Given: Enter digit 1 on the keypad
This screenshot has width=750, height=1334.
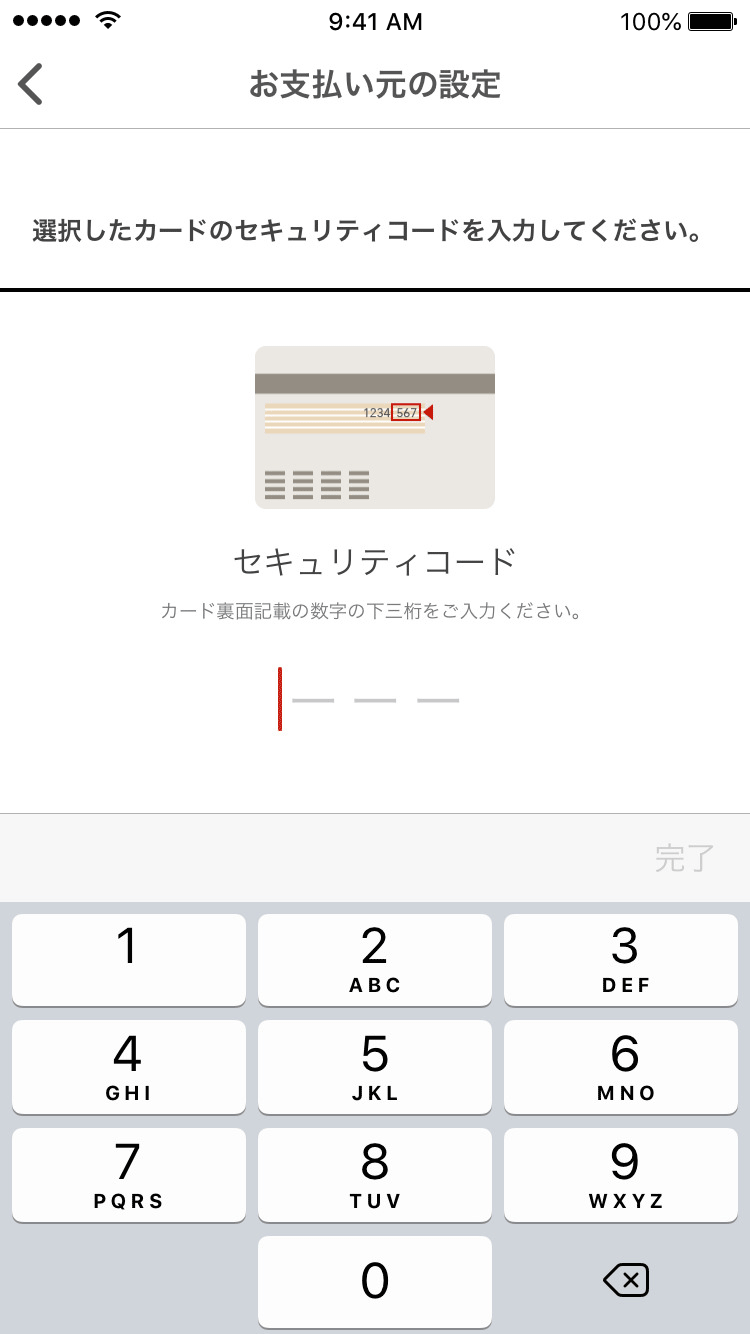Looking at the screenshot, I should coord(128,959).
